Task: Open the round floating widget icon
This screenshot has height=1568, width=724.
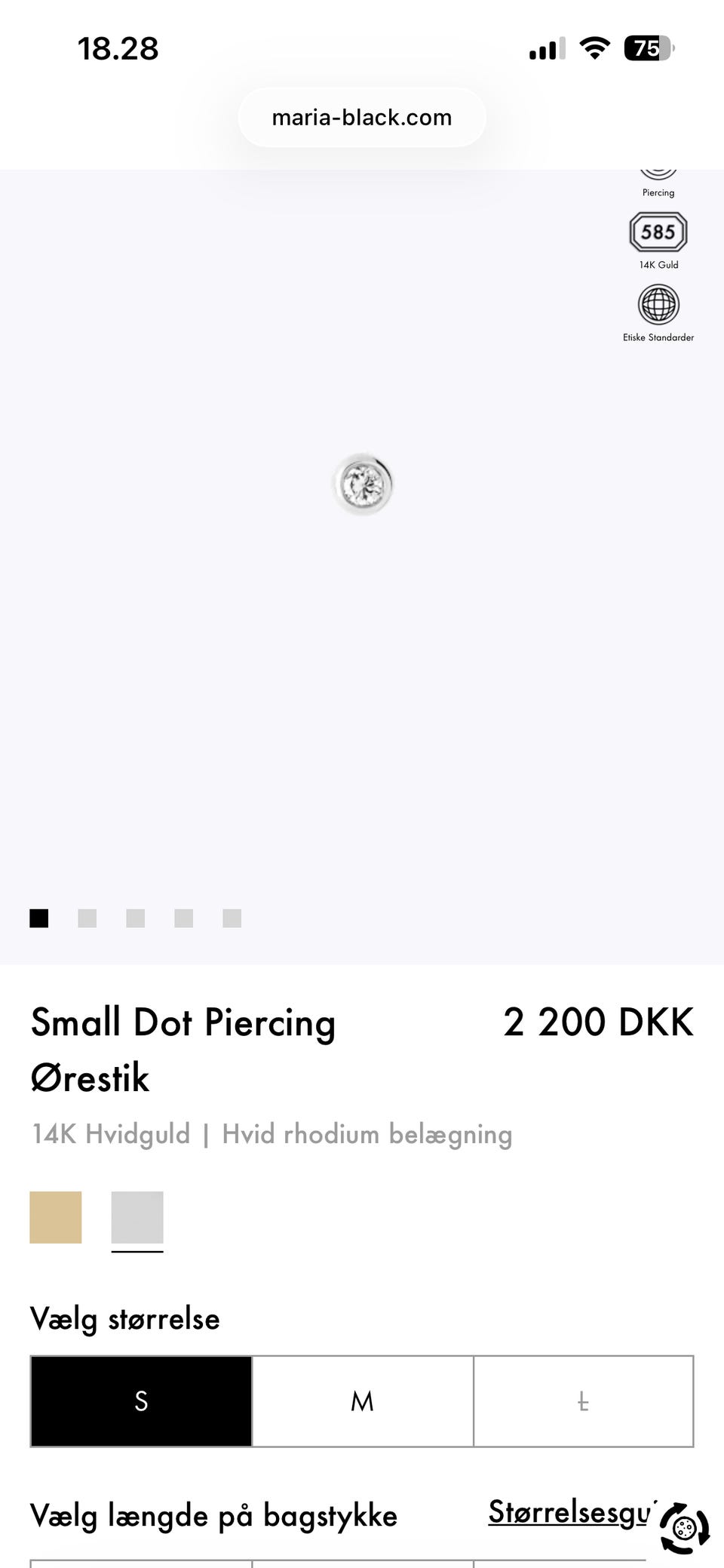Action: 685,1529
